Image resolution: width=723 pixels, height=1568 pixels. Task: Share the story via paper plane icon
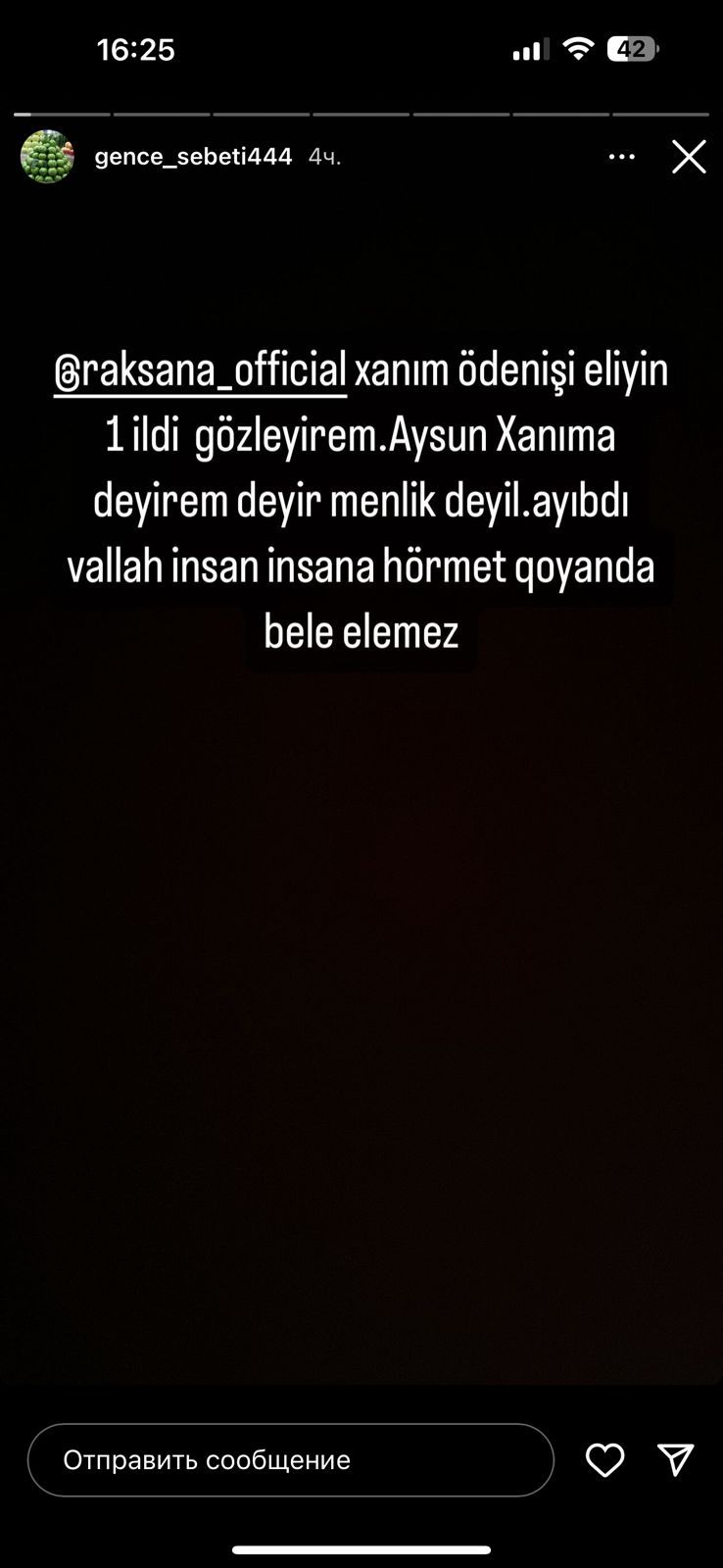pos(676,1459)
